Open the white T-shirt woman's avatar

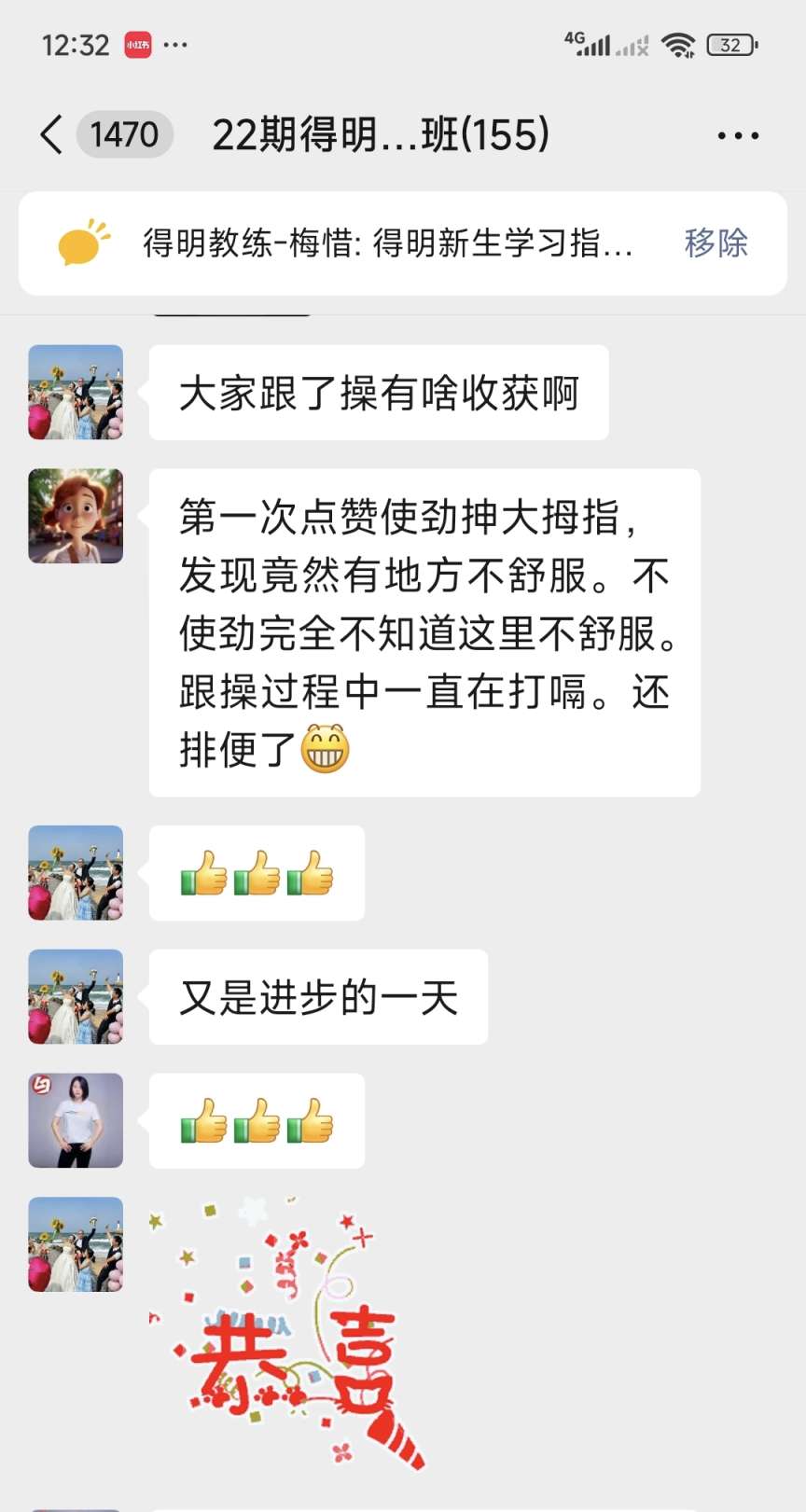point(76,1120)
